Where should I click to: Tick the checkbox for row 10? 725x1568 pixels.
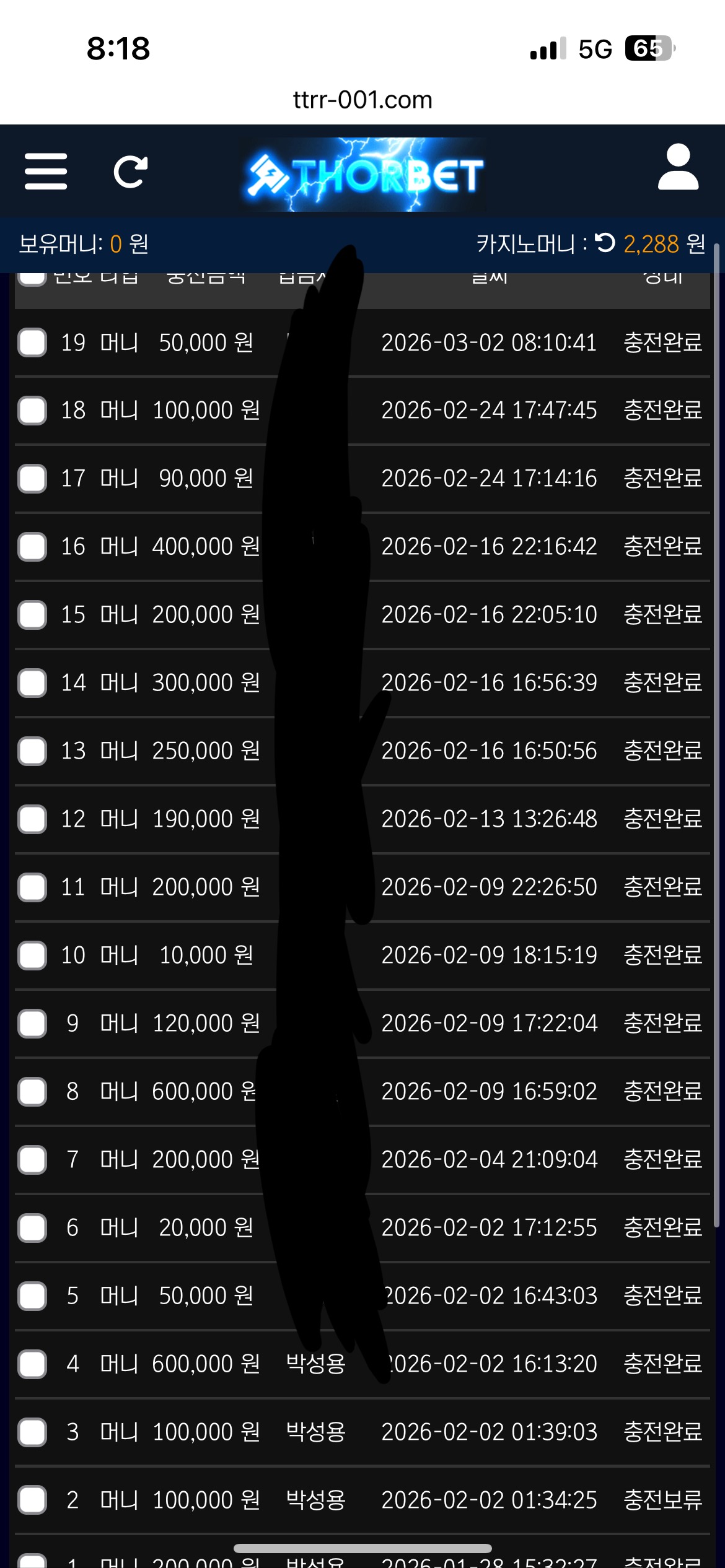pos(32,956)
